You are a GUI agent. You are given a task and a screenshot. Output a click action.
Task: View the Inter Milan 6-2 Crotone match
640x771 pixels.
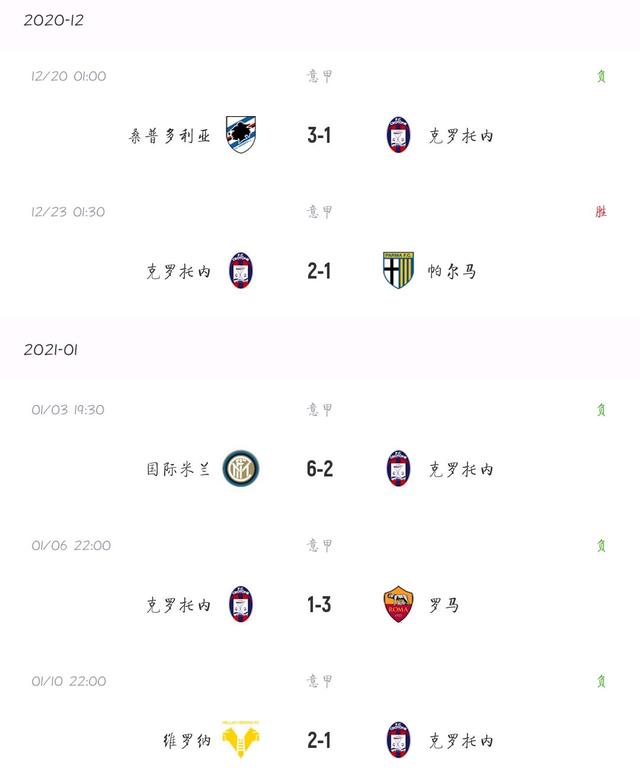(x=319, y=469)
